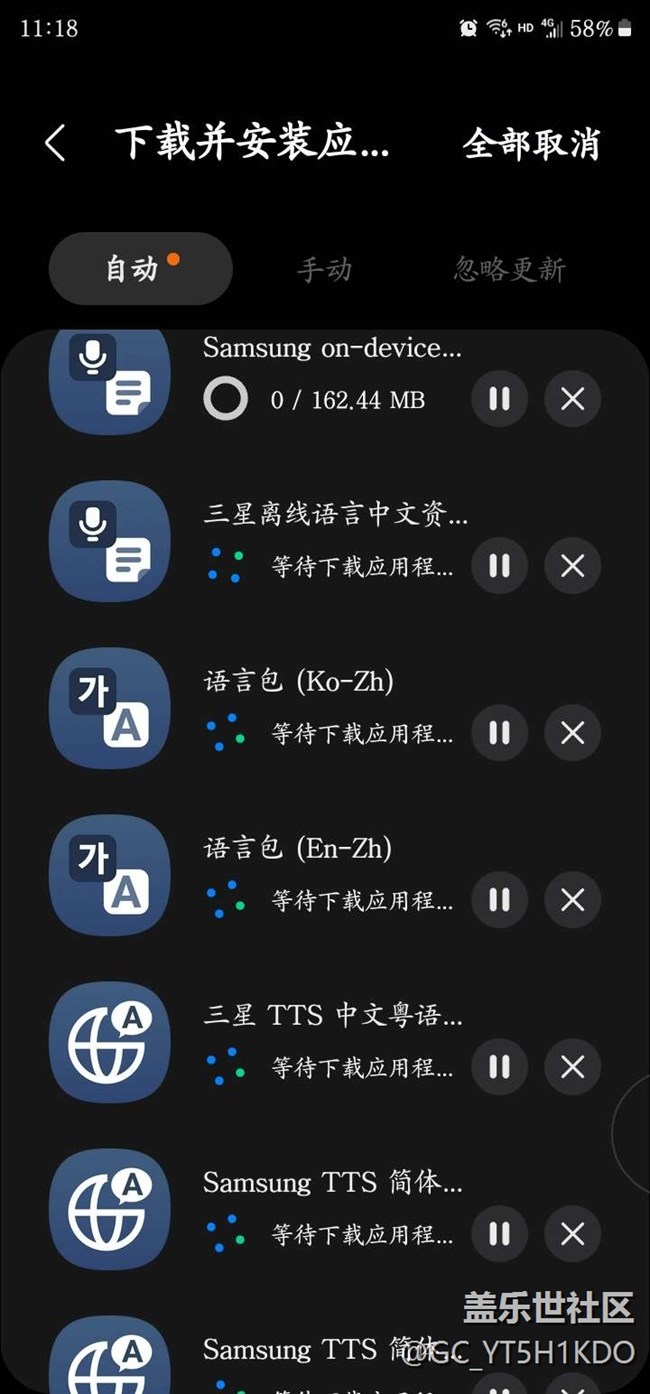650x1394 pixels.
Task: Cancel the 语言包 (Ko-Zh) download
Action: pyautogui.click(x=572, y=733)
